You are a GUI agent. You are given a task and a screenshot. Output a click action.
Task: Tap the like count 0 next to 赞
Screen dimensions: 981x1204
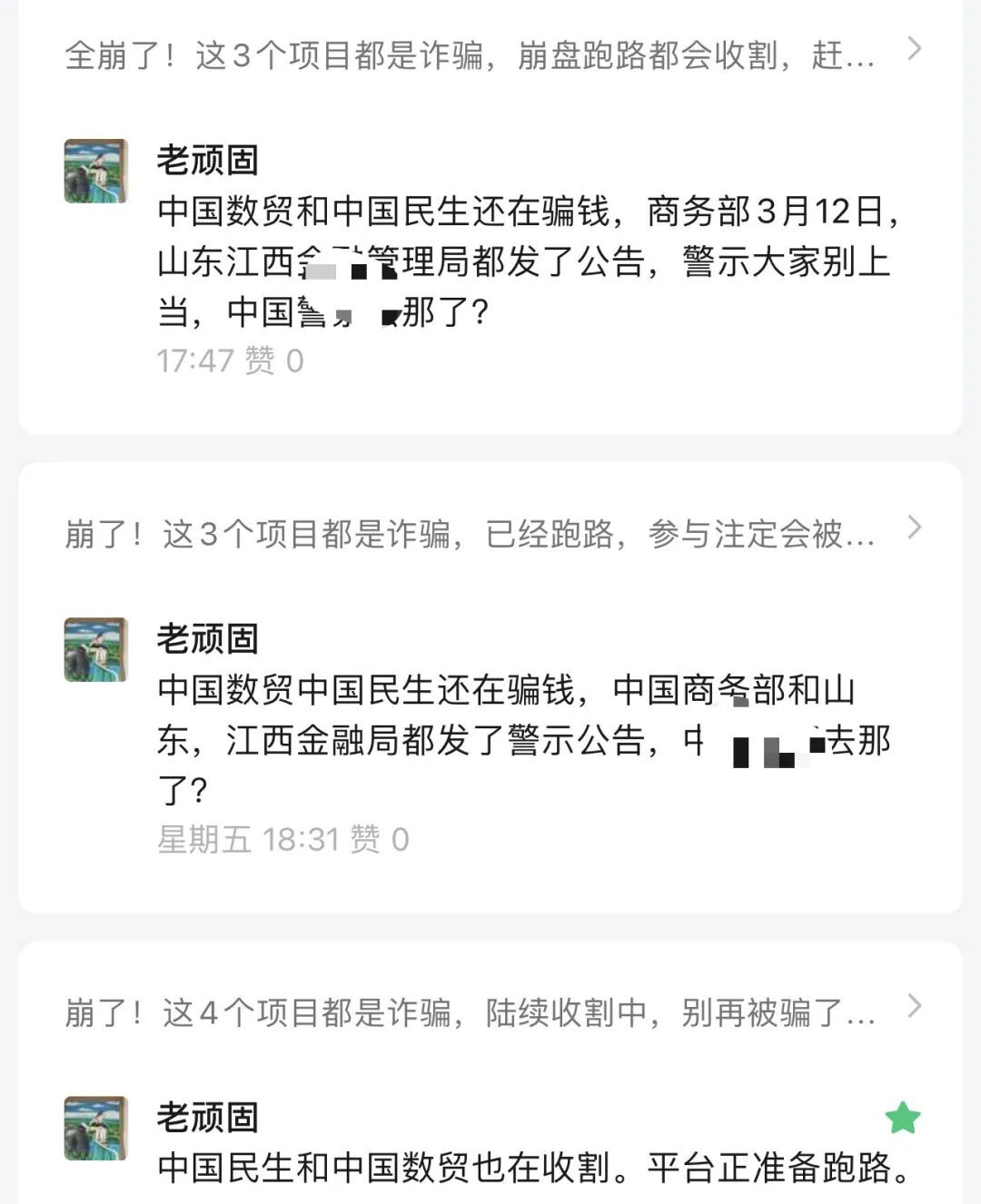[x=291, y=361]
